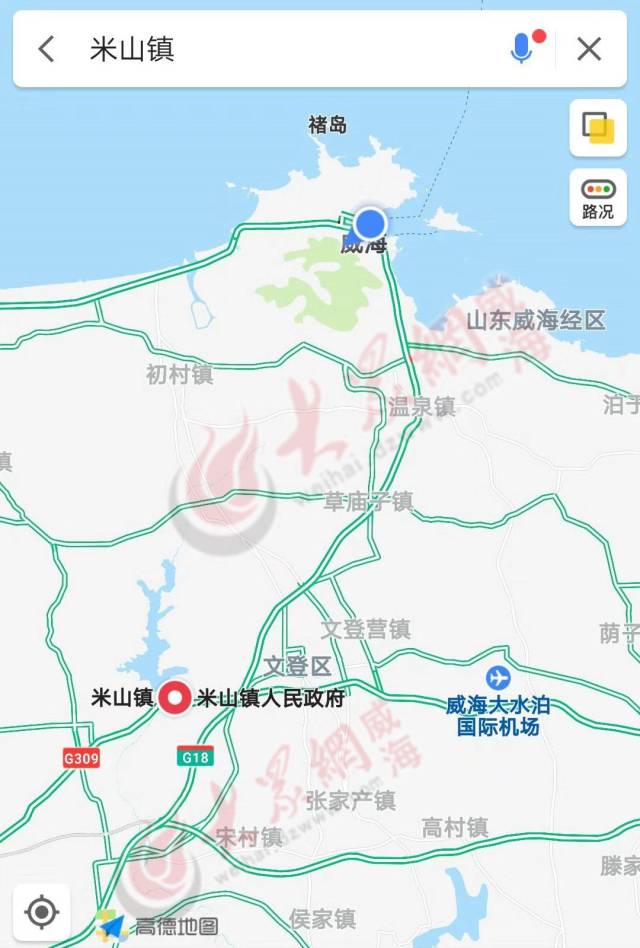This screenshot has width=640, height=948.
Task: Select the 米山镇人民政府 map pin
Action: tap(177, 697)
